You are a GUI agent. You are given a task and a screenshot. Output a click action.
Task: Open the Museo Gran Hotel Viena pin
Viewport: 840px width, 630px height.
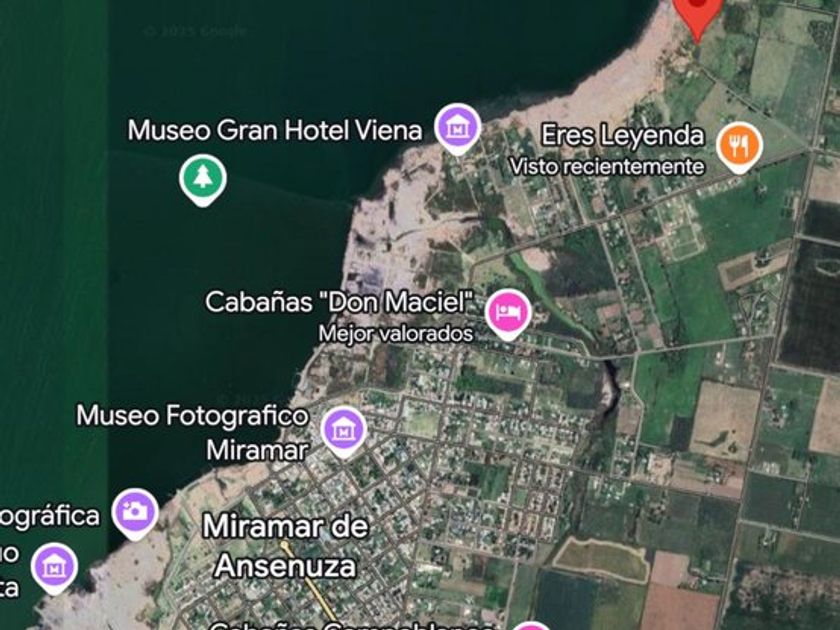click(457, 128)
